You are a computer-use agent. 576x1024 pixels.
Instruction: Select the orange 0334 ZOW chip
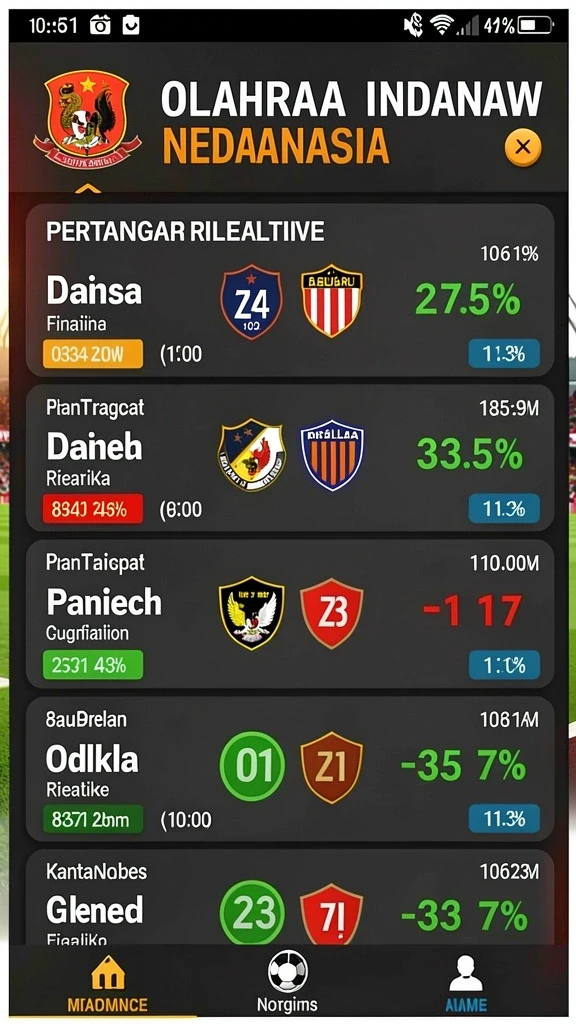pyautogui.click(x=93, y=354)
